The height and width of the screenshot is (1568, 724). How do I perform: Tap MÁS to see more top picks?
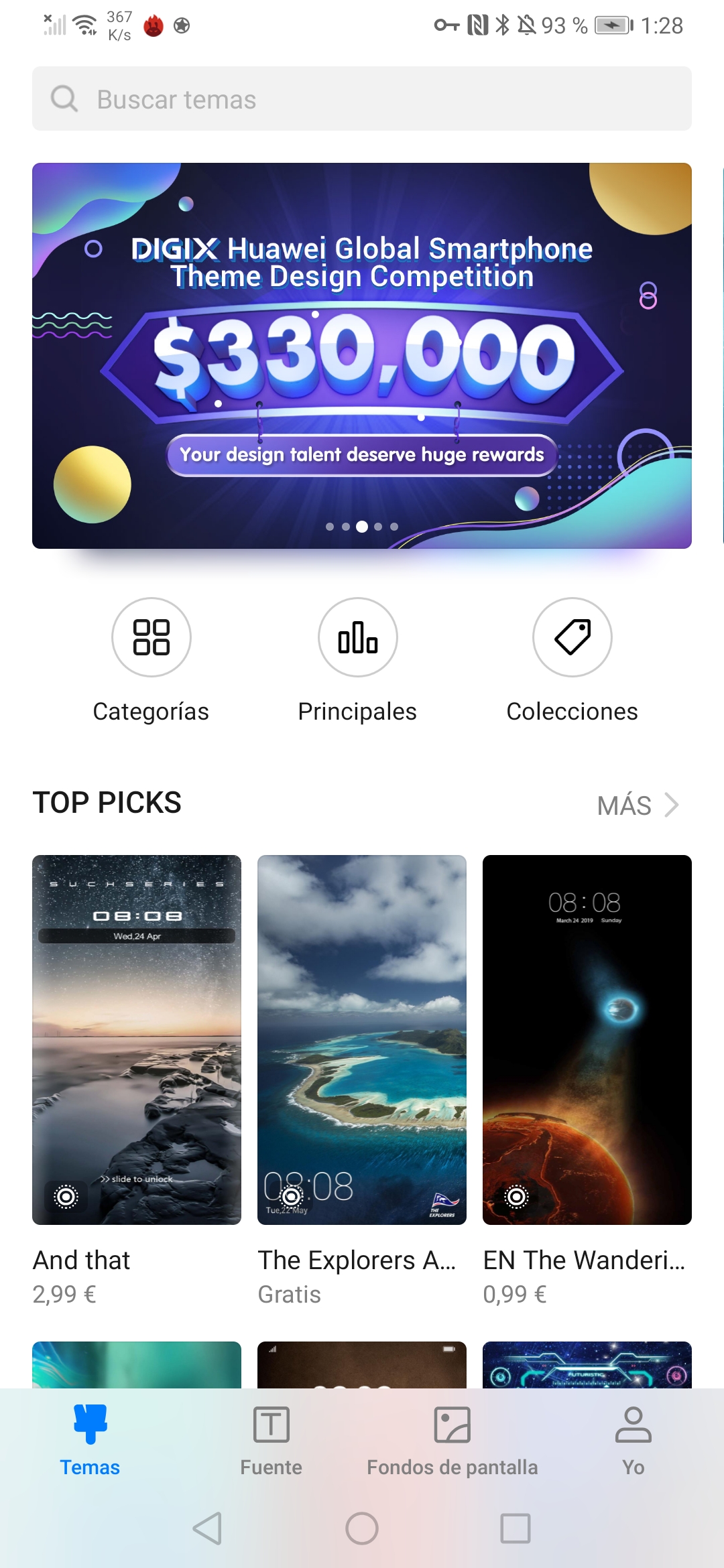638,805
